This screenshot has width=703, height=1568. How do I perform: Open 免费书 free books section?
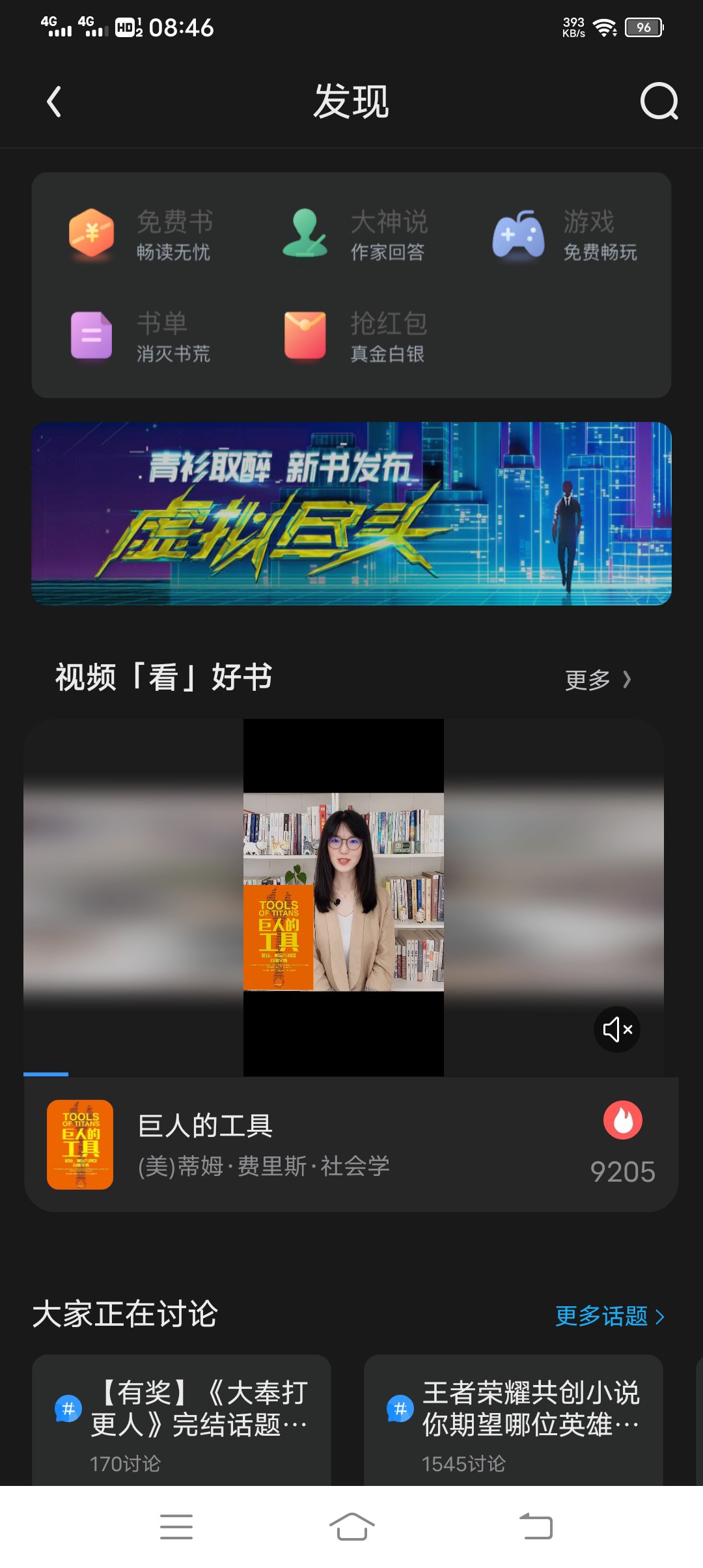[140, 235]
